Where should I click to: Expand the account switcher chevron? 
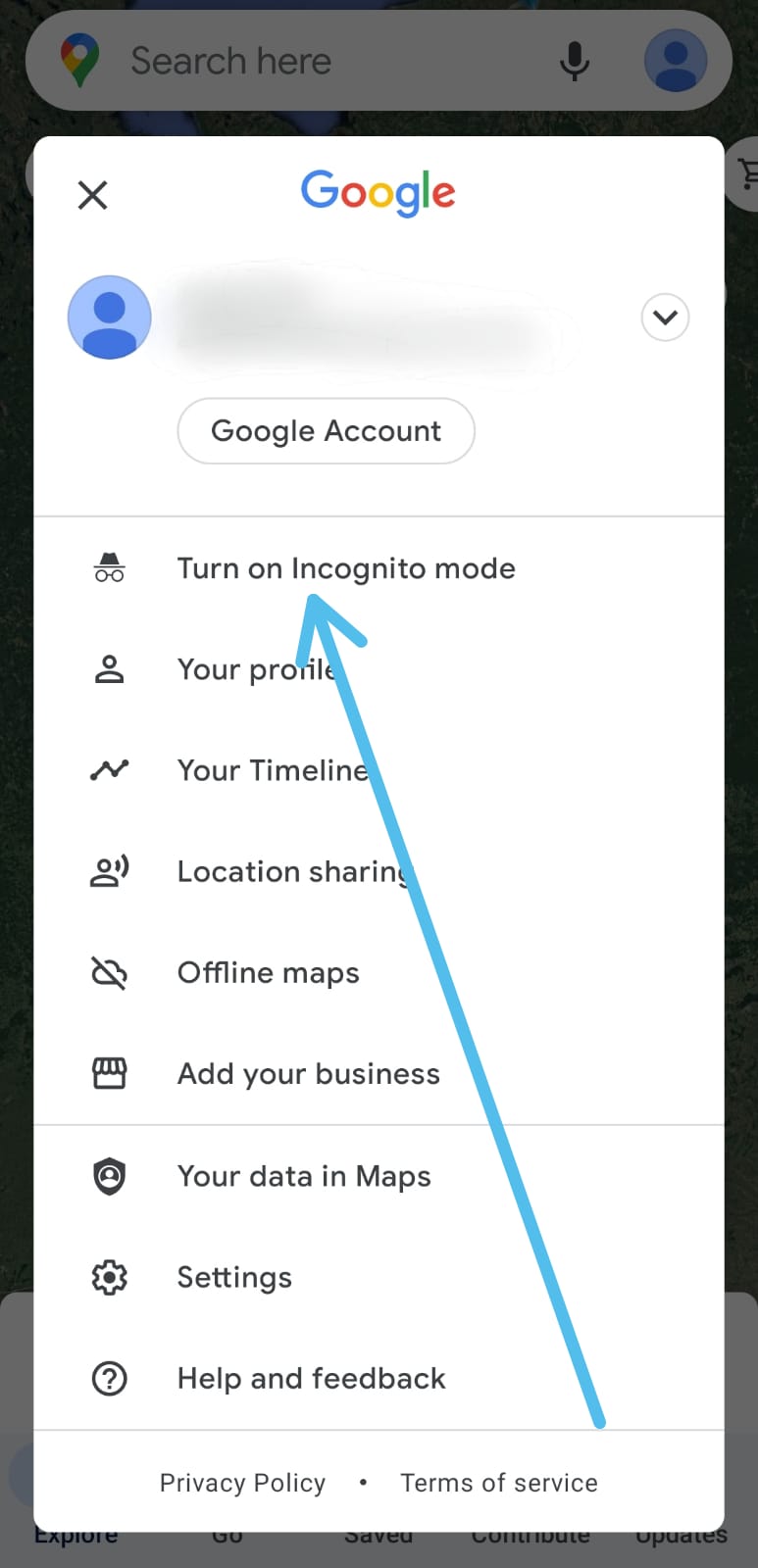tap(665, 318)
